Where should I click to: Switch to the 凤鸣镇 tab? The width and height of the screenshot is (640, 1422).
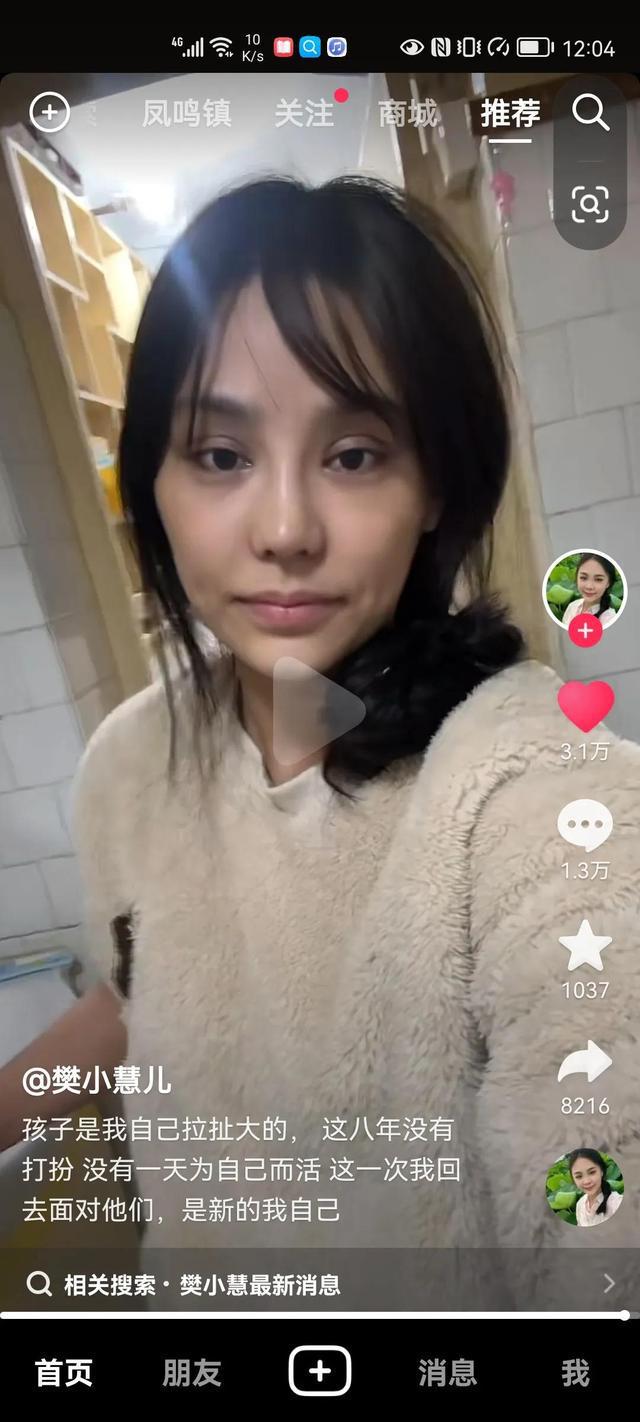(x=186, y=114)
